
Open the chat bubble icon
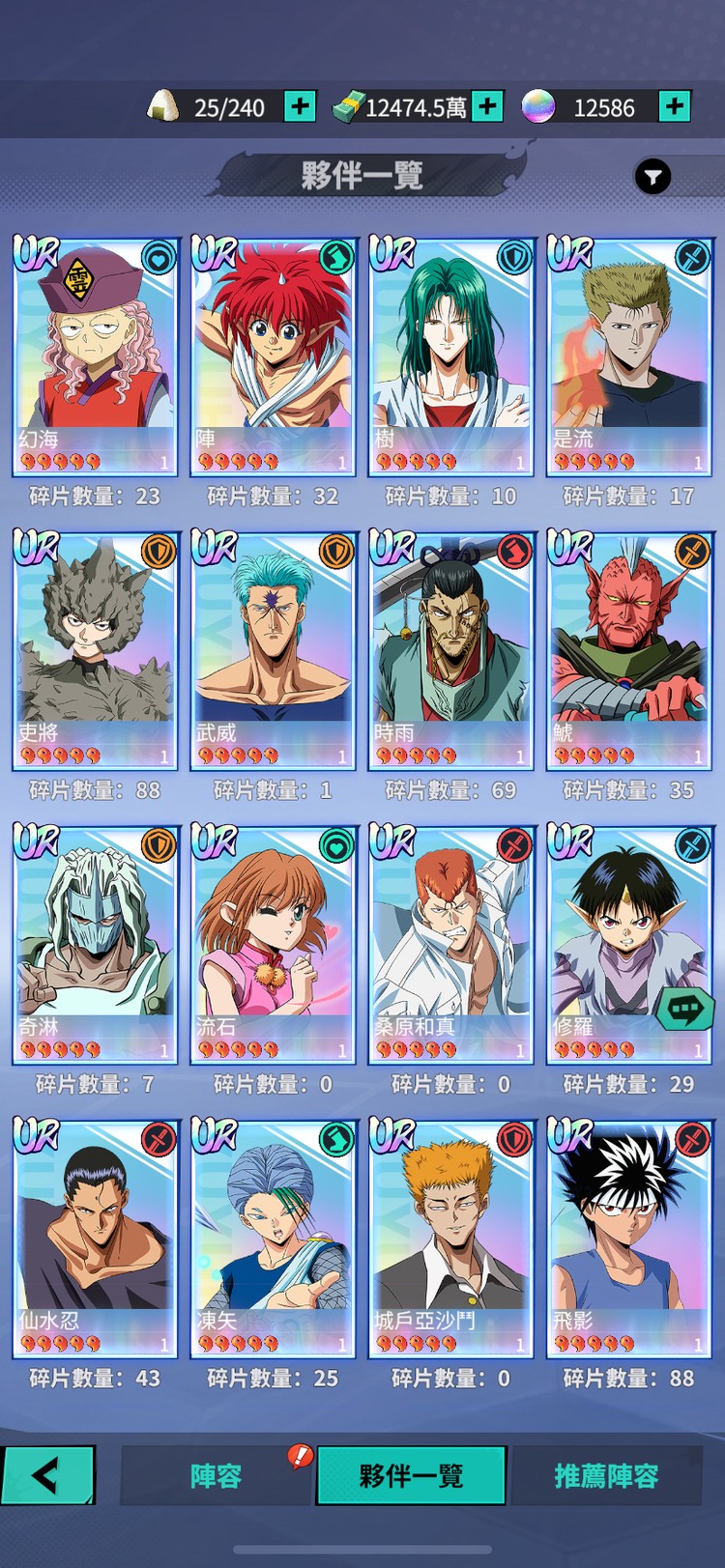tap(684, 1011)
